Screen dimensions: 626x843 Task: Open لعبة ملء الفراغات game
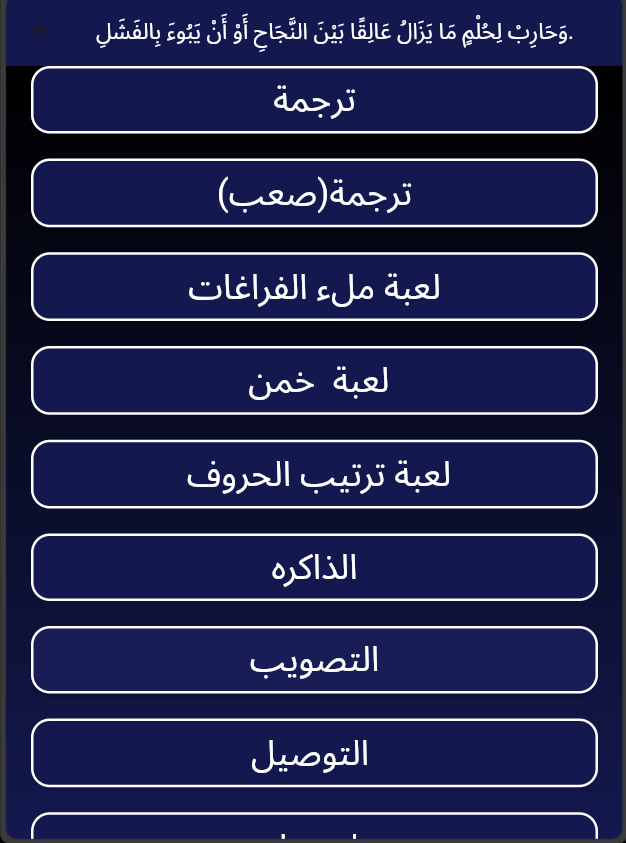point(314,287)
